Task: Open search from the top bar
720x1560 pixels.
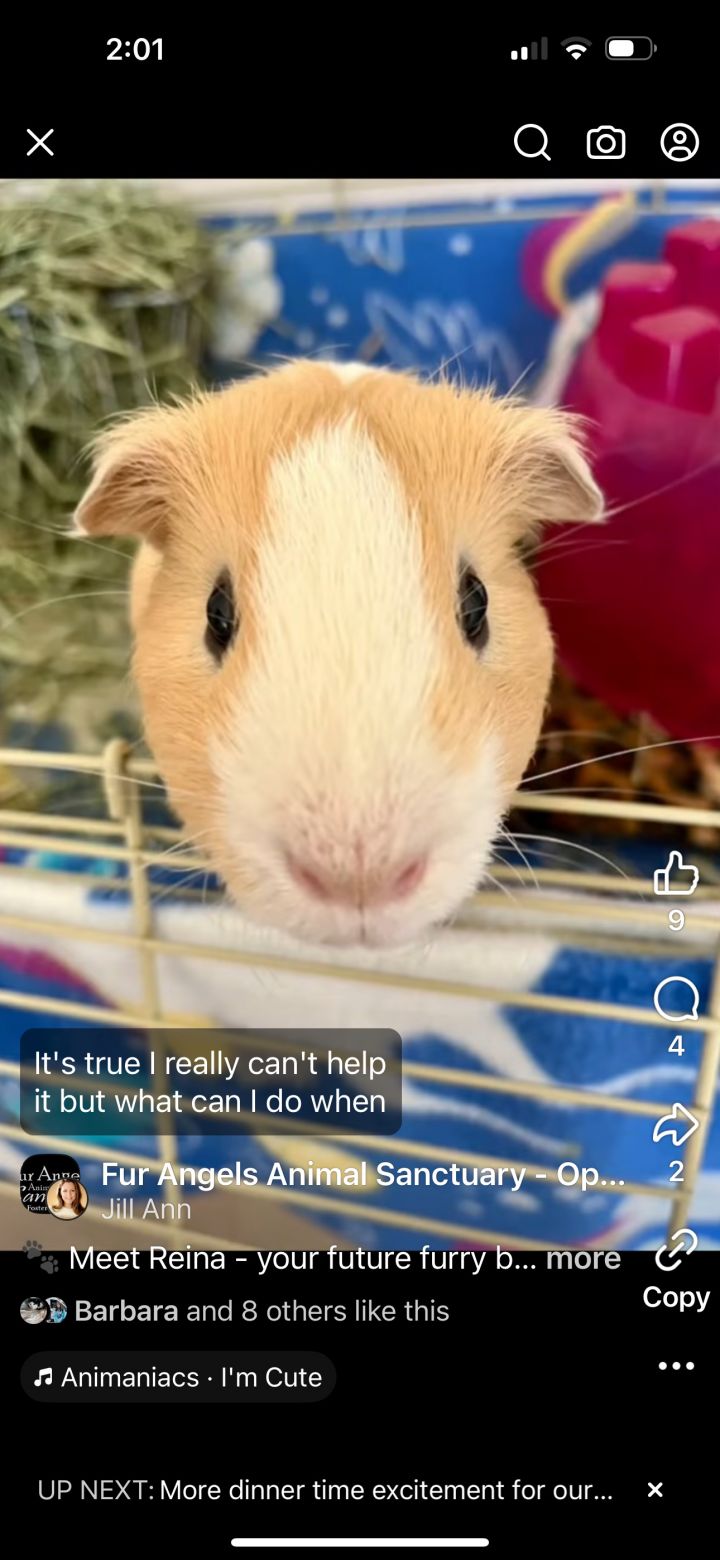Action: point(532,143)
